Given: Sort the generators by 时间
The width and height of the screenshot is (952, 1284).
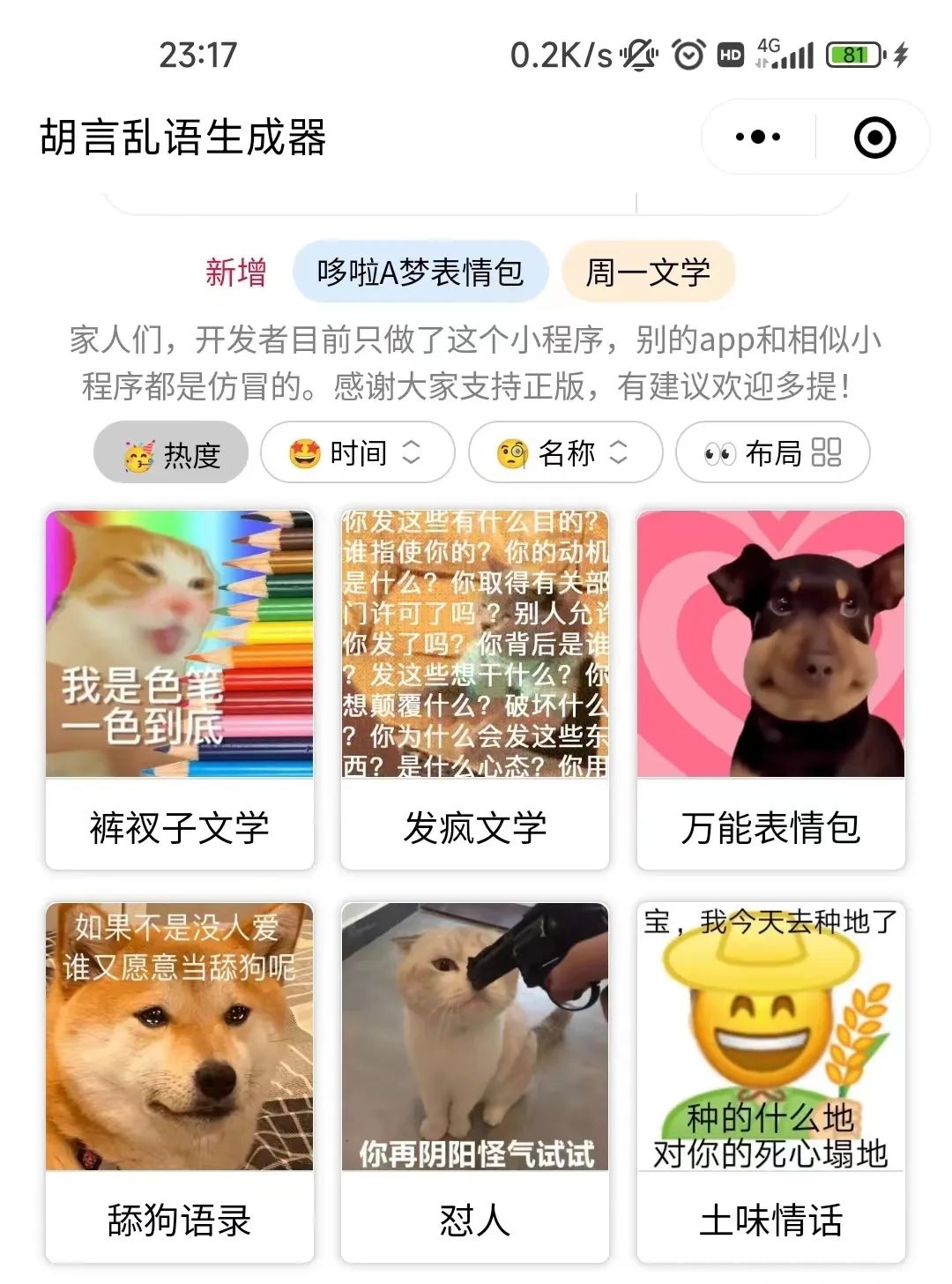Looking at the screenshot, I should click(x=357, y=453).
